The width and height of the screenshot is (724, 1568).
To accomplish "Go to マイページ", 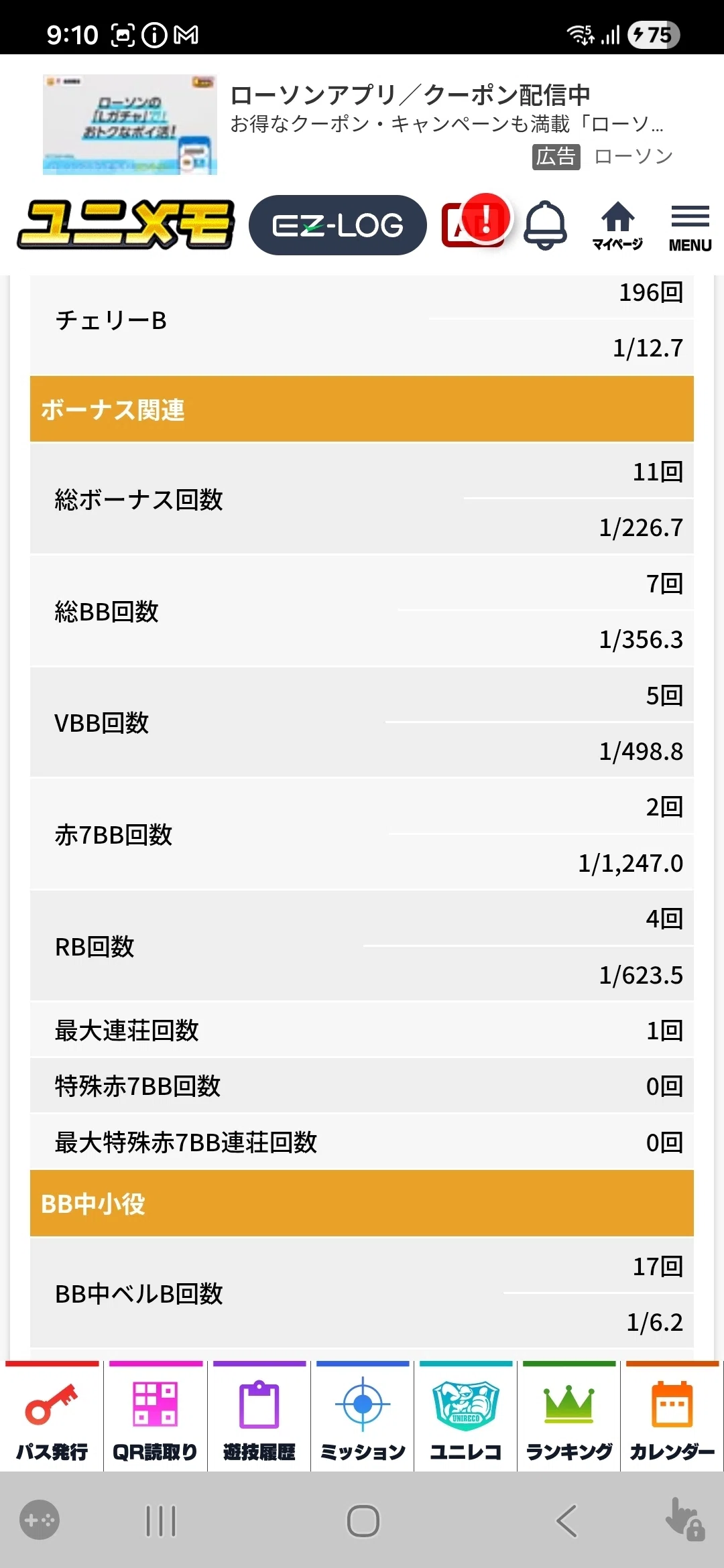I will point(617,226).
